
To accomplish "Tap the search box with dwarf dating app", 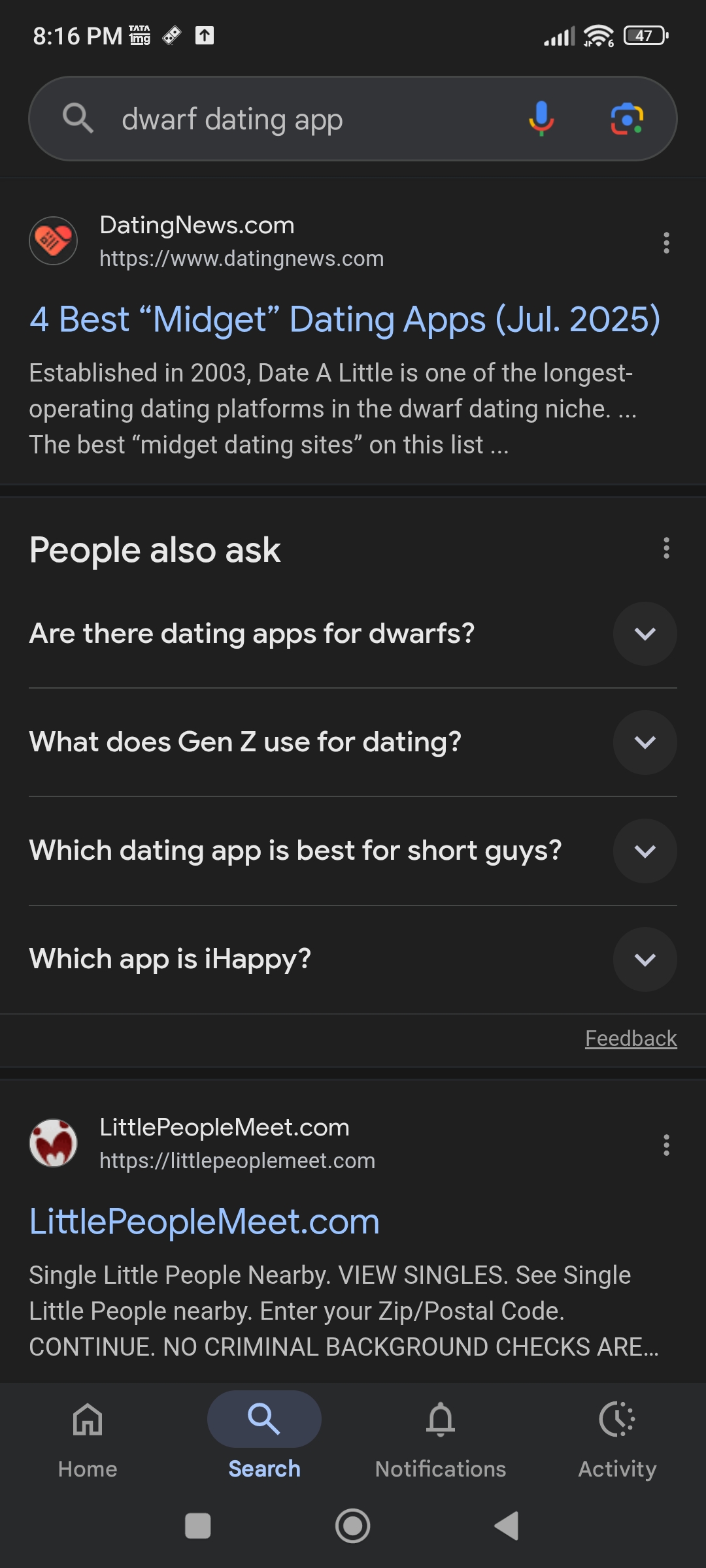I will (x=353, y=119).
